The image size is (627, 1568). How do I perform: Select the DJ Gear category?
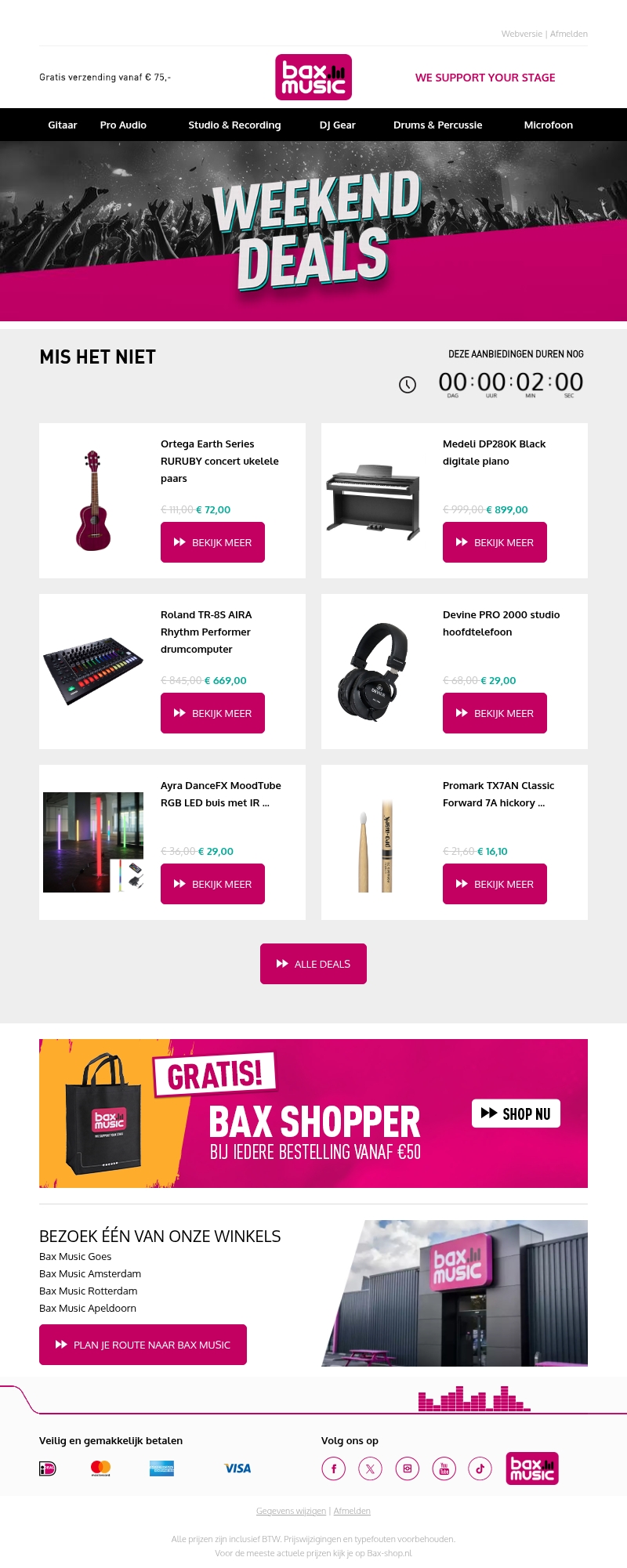click(337, 125)
